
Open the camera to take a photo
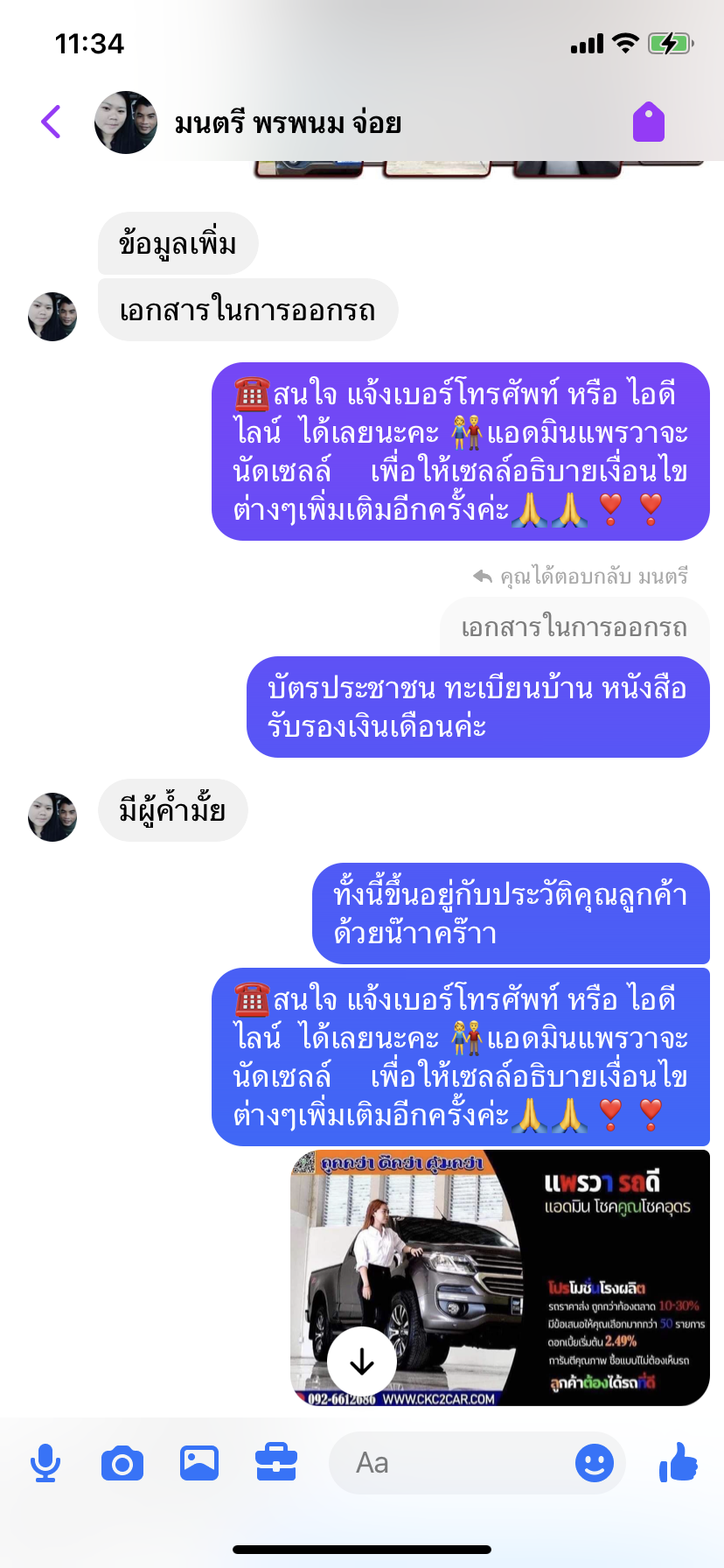tap(122, 1463)
